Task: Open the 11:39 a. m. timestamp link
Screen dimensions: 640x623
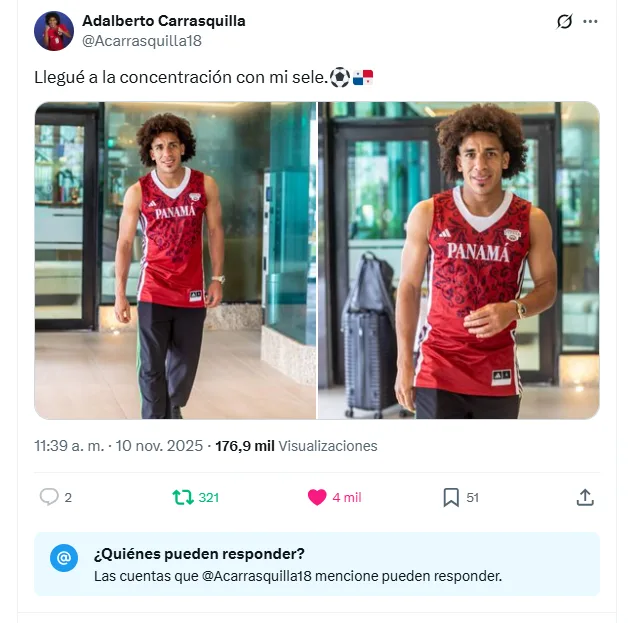Action: [x=118, y=445]
